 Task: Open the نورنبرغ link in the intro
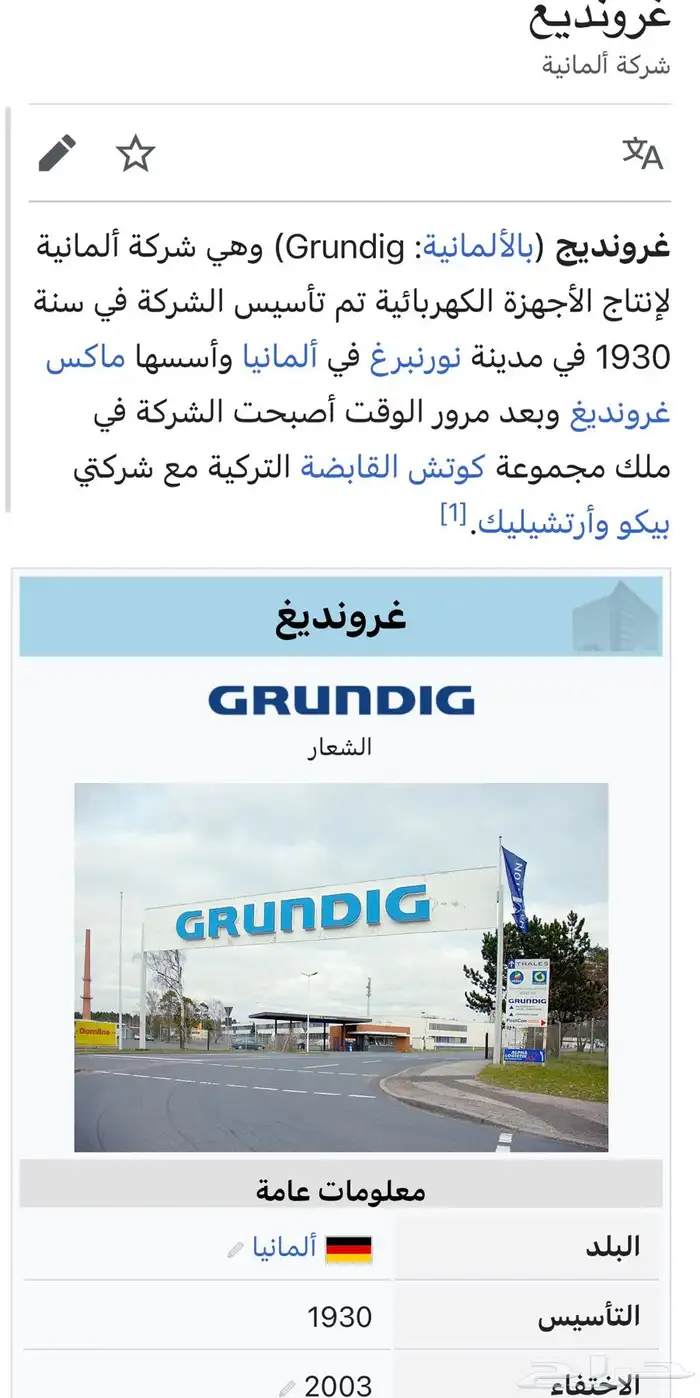click(415, 357)
